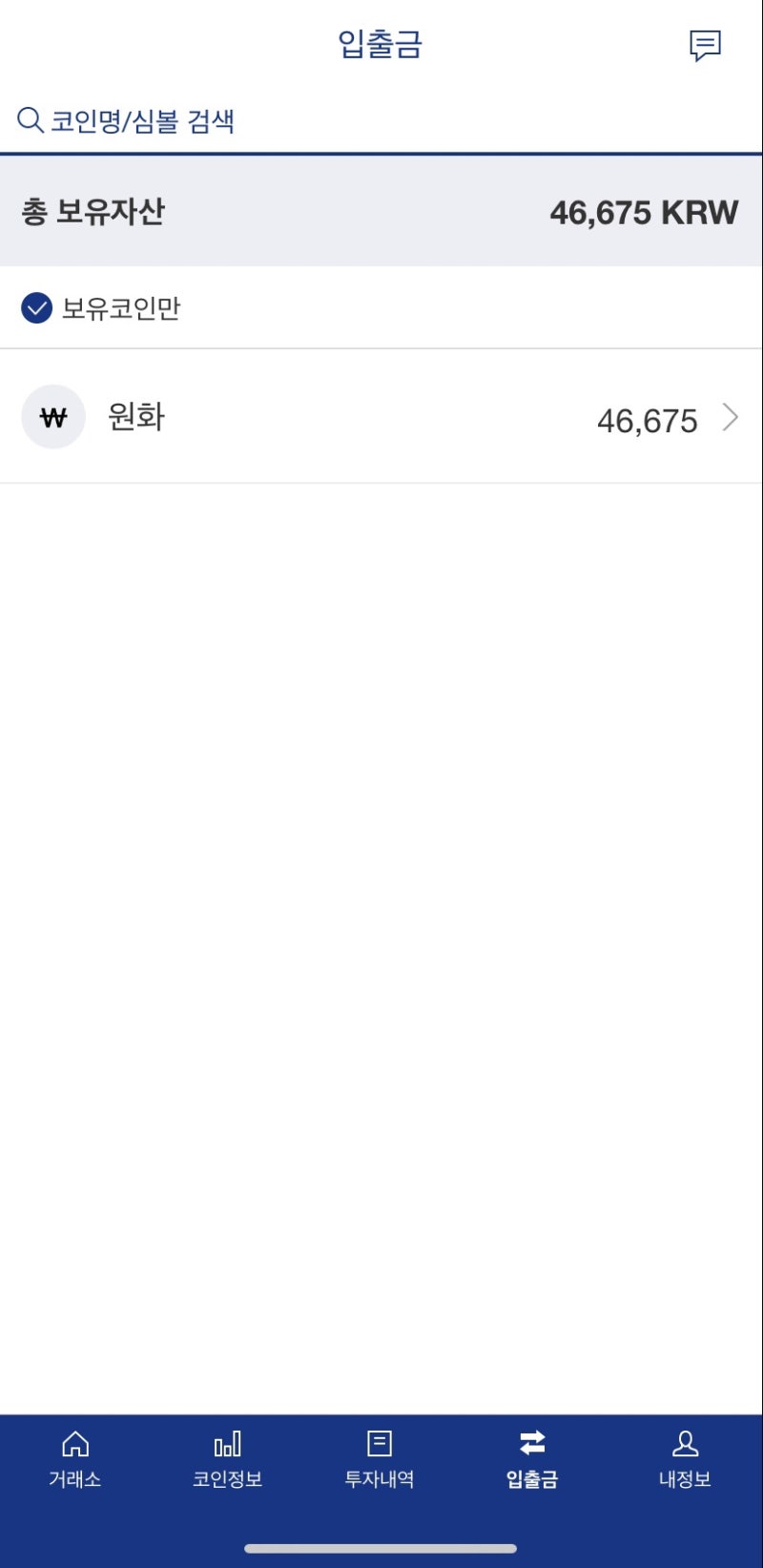
Task: Tap the 원화 won currency symbol icon
Action: point(52,416)
